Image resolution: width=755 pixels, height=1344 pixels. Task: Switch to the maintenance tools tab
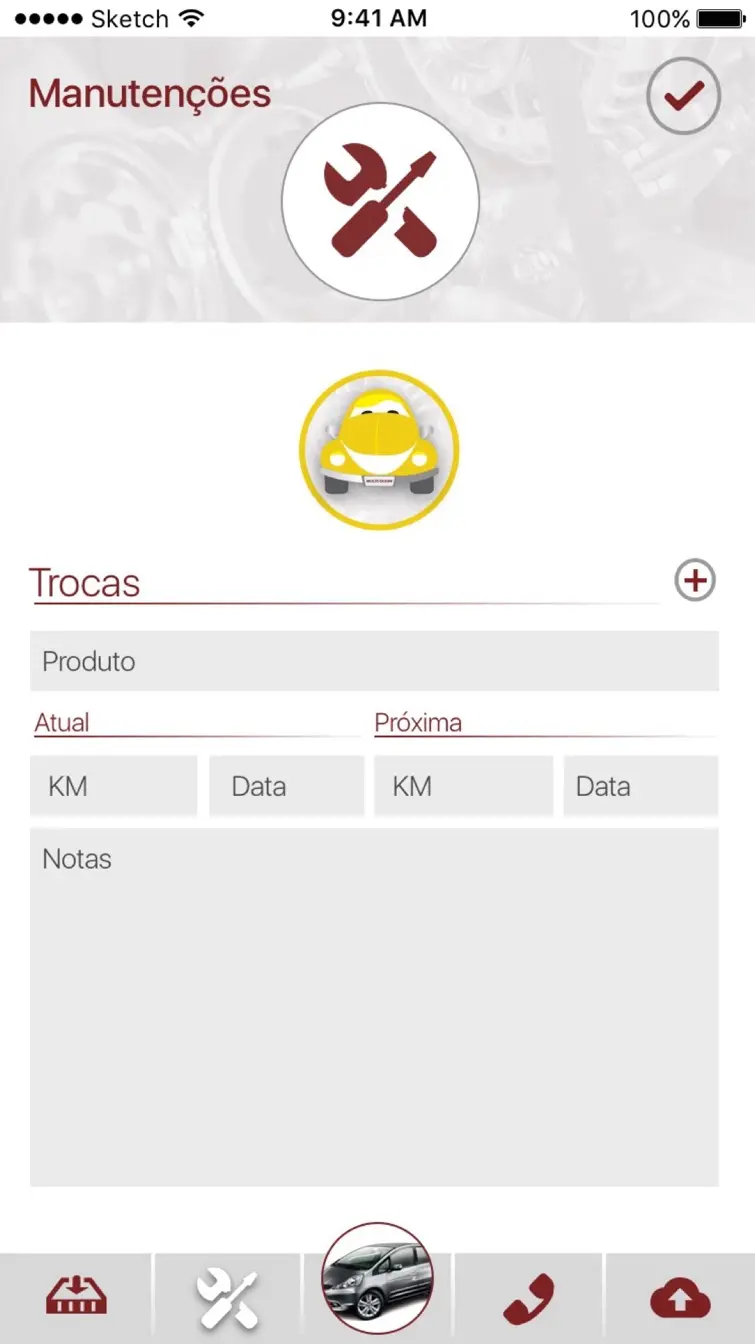coord(227,1298)
